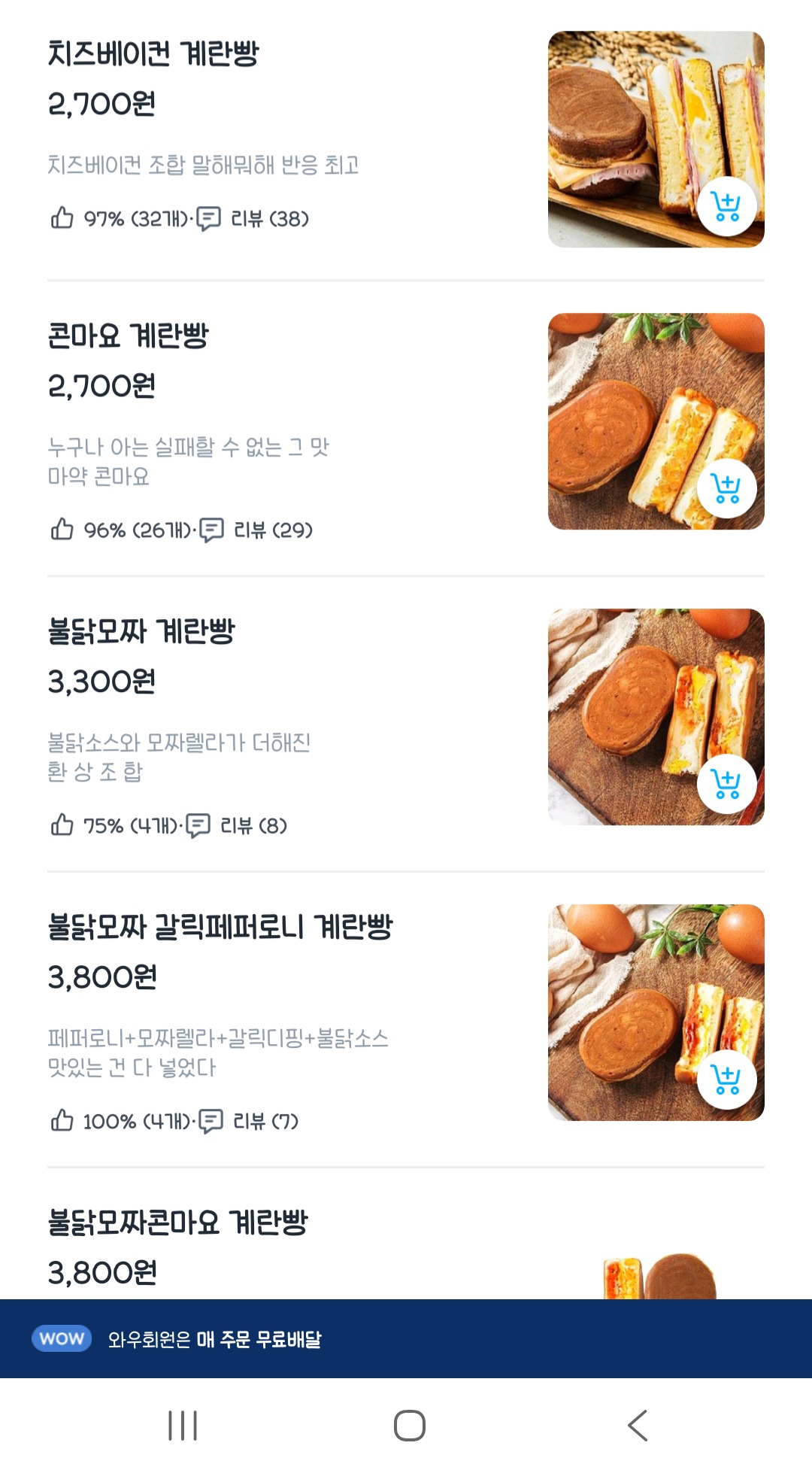The height and width of the screenshot is (1473, 812).
Task: Go back with the system back button
Action: [x=638, y=1426]
